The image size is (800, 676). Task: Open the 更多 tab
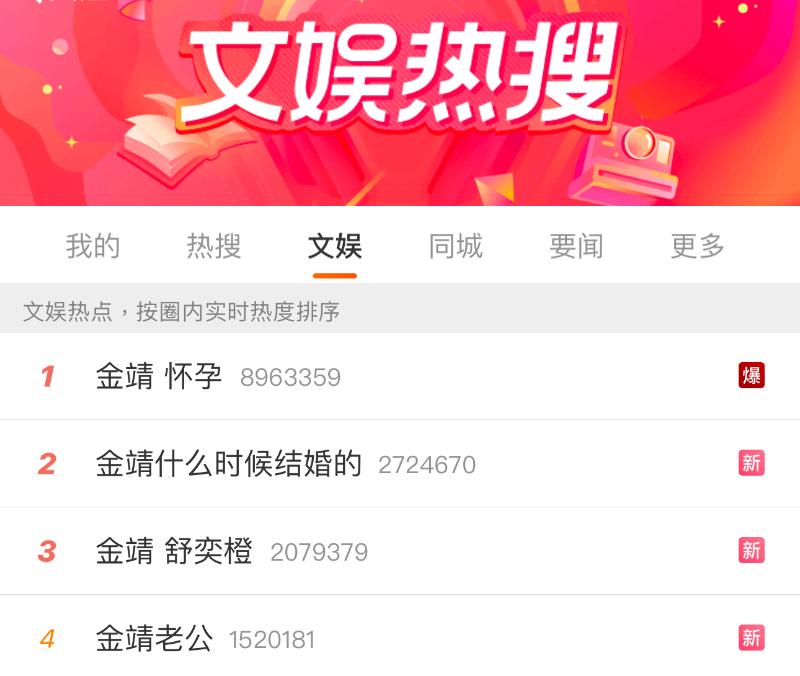(x=697, y=246)
